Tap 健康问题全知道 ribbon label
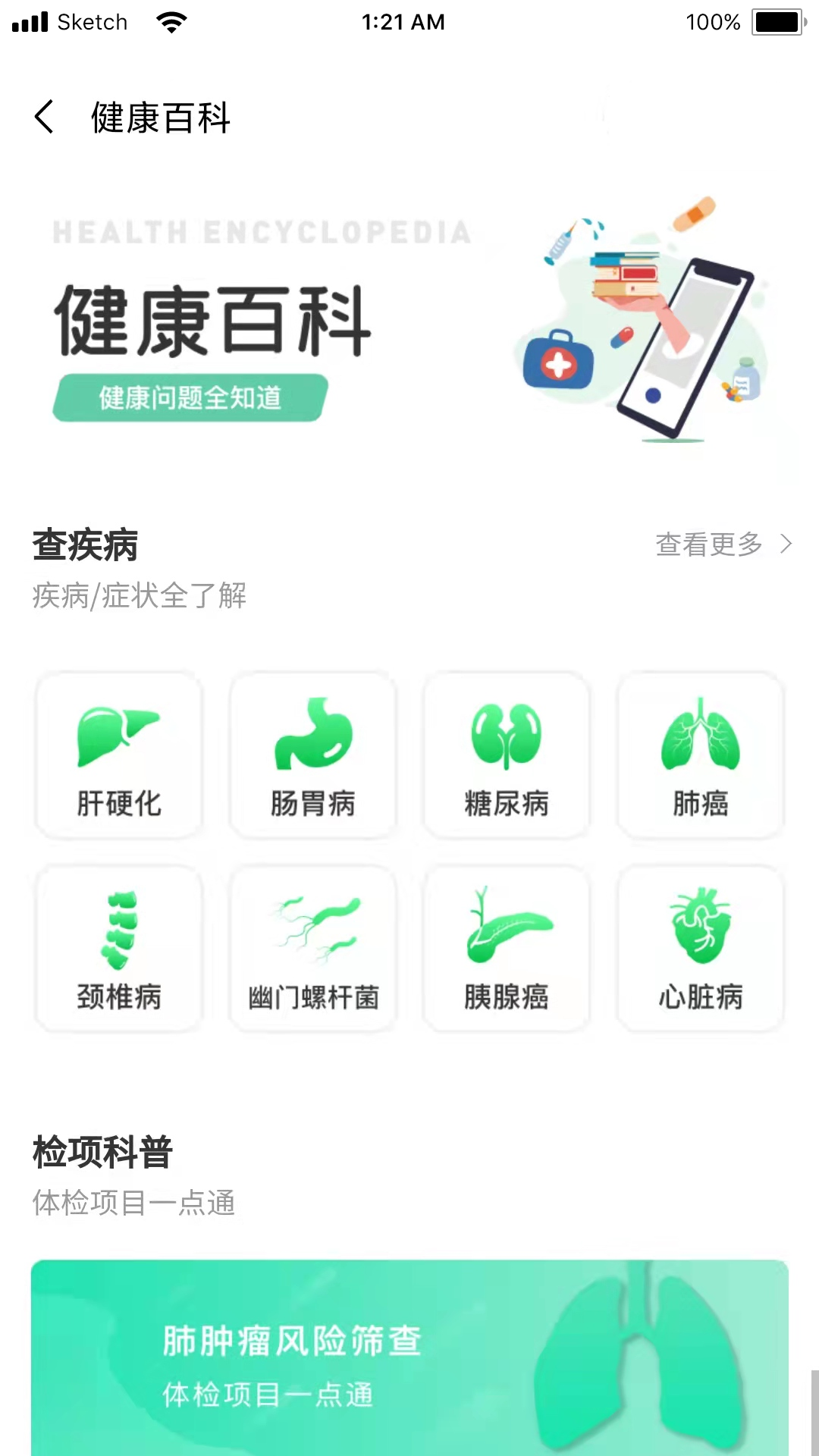This screenshot has height=1456, width=819. coord(190,396)
